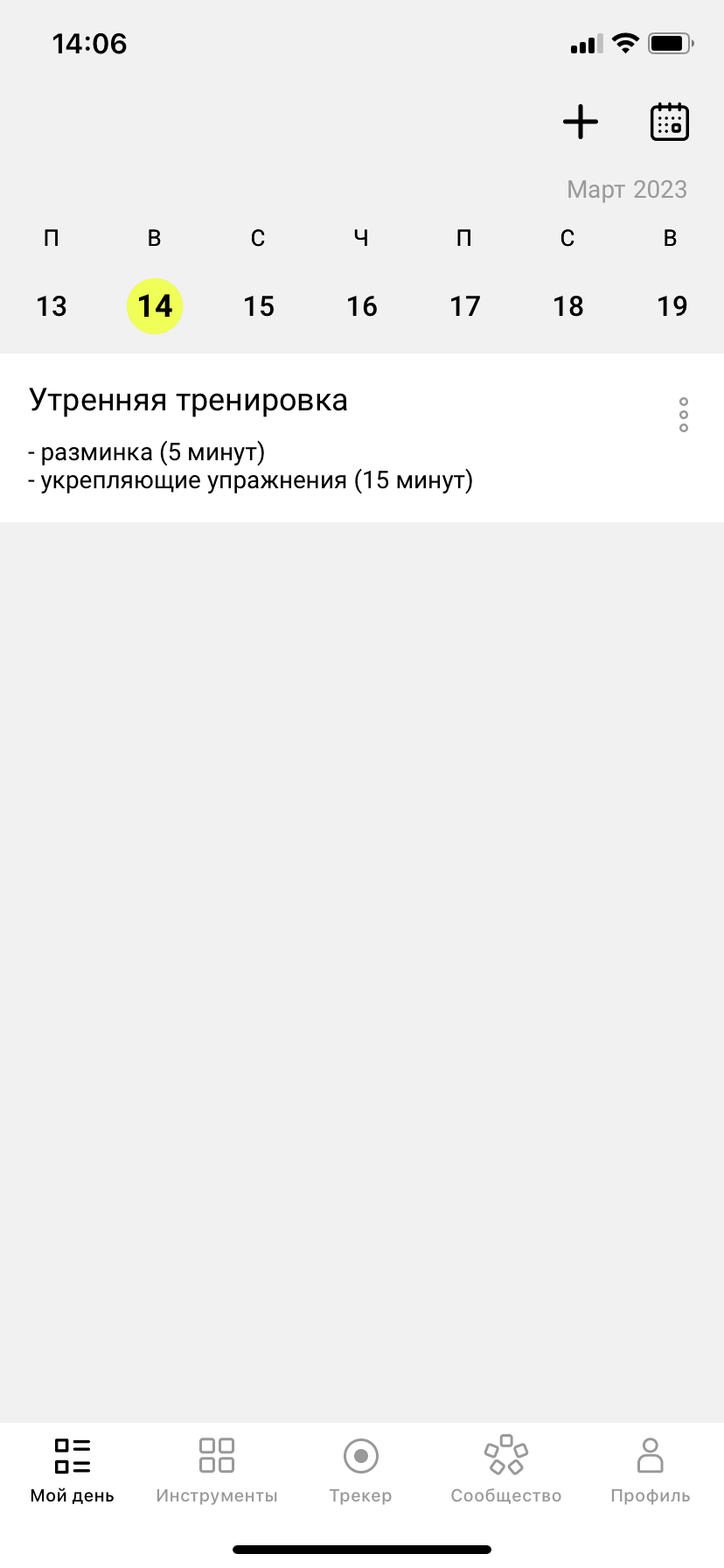Select date 17 in the calendar strip

[465, 306]
